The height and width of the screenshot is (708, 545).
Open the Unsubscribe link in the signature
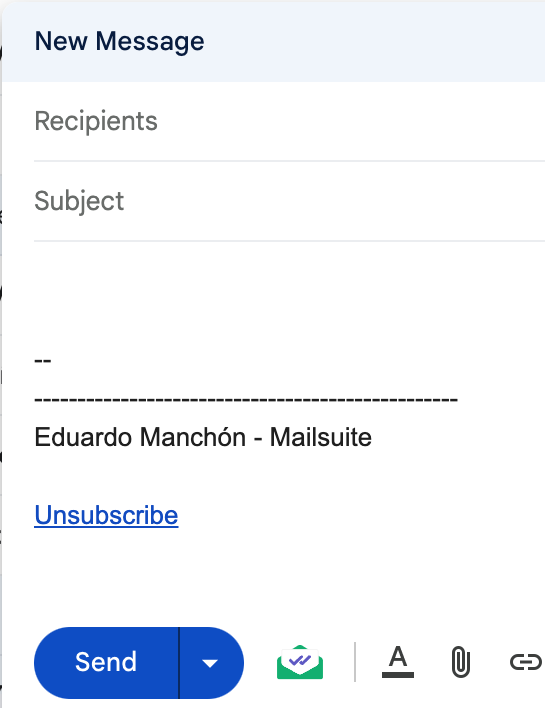(107, 515)
